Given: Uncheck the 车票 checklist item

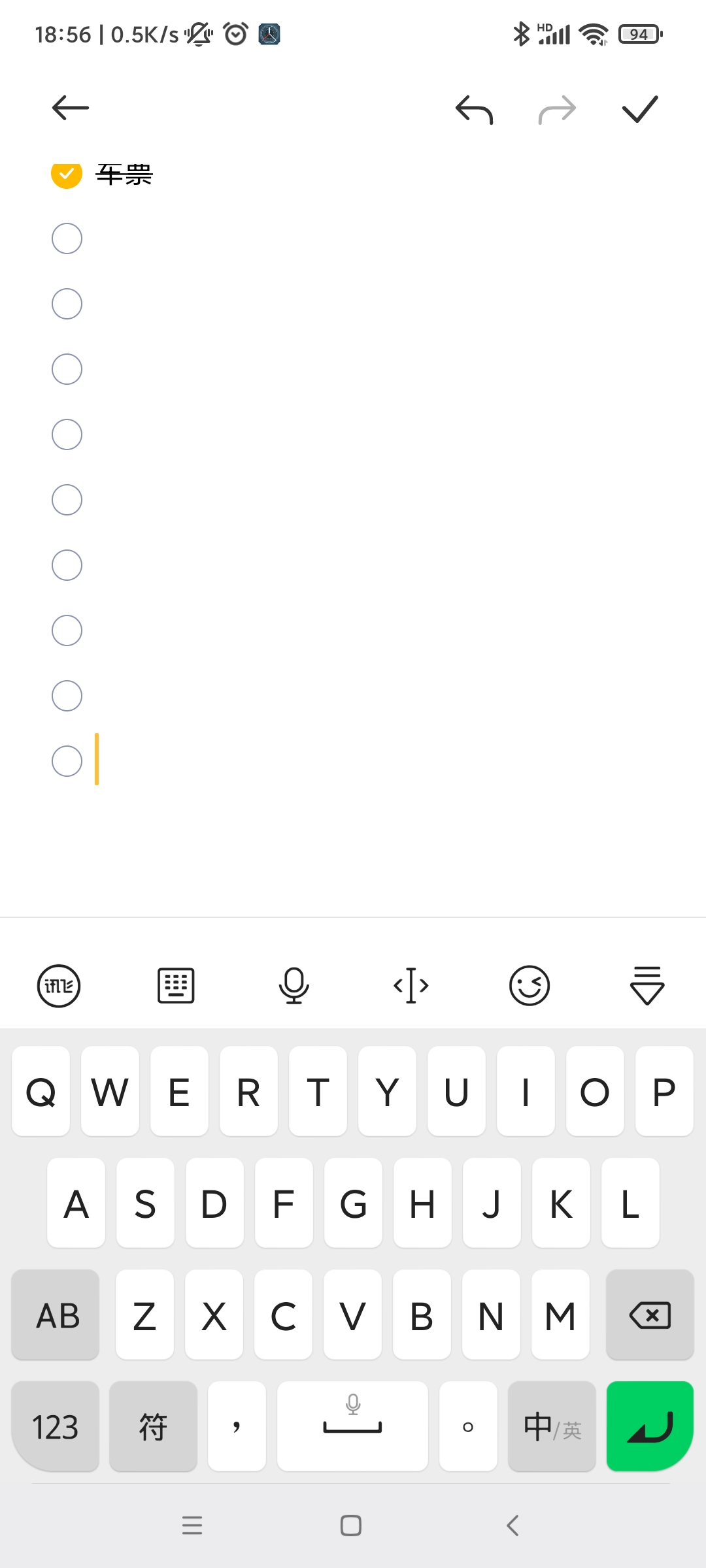Looking at the screenshot, I should point(67,174).
